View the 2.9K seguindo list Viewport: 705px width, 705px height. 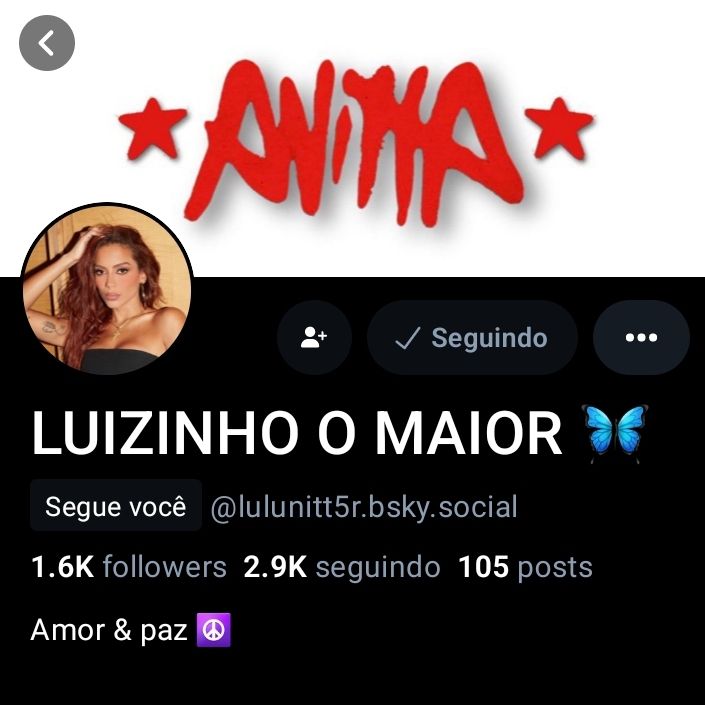[342, 567]
